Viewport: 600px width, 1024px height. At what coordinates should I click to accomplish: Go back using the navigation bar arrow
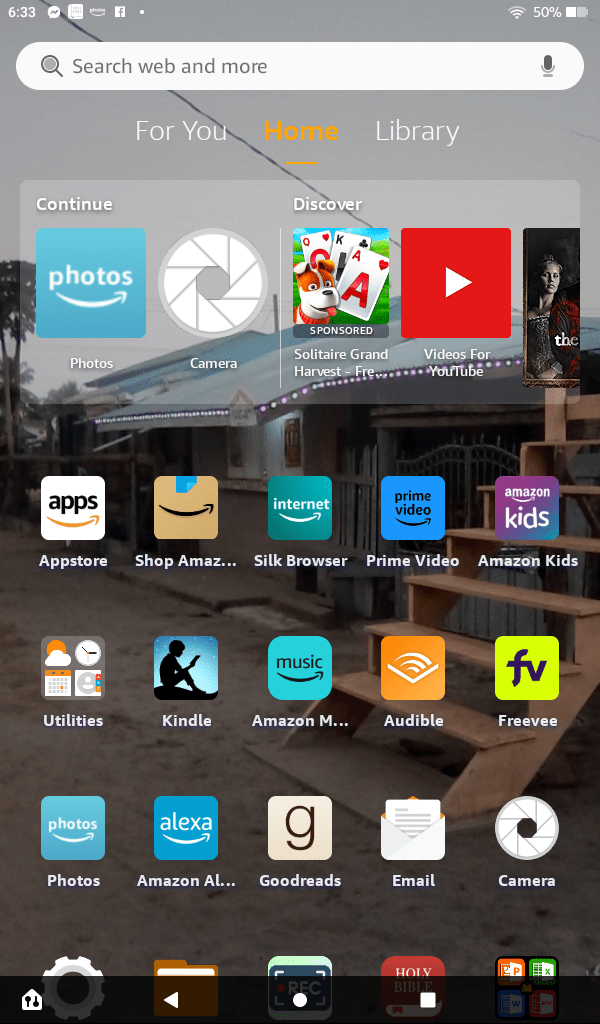171,999
